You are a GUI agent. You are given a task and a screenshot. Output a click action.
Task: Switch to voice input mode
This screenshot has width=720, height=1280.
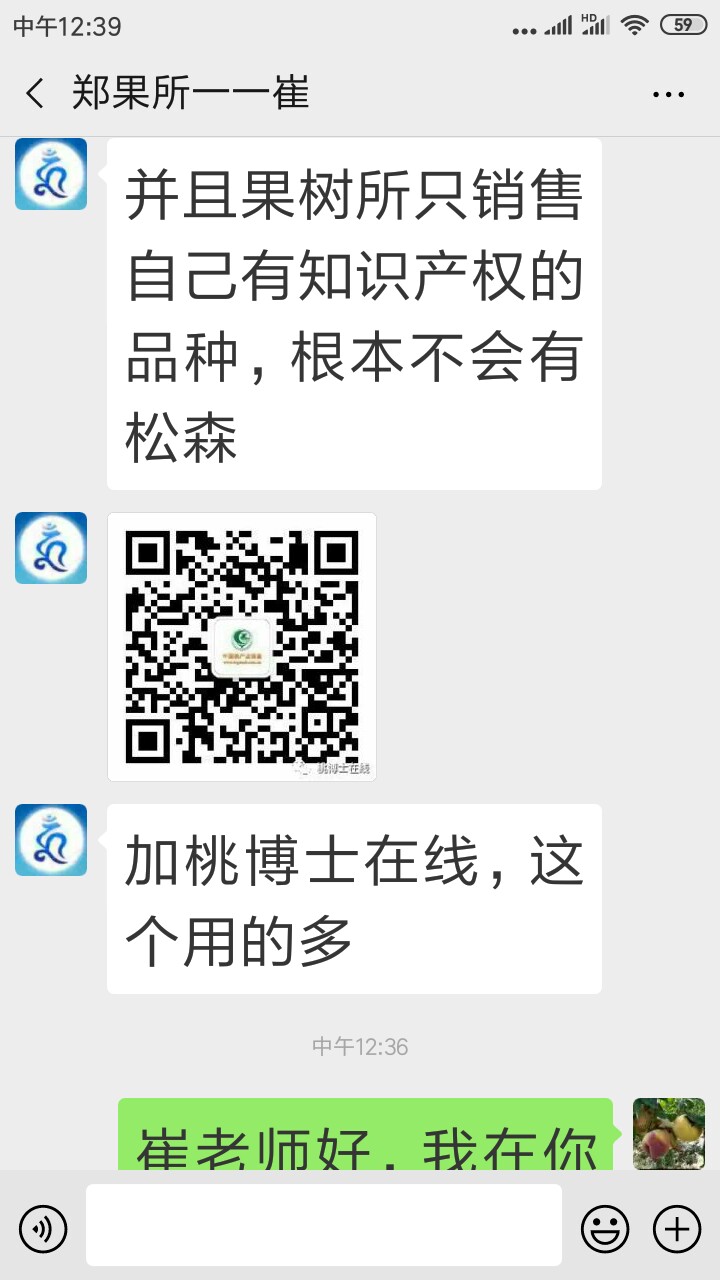click(x=43, y=1227)
